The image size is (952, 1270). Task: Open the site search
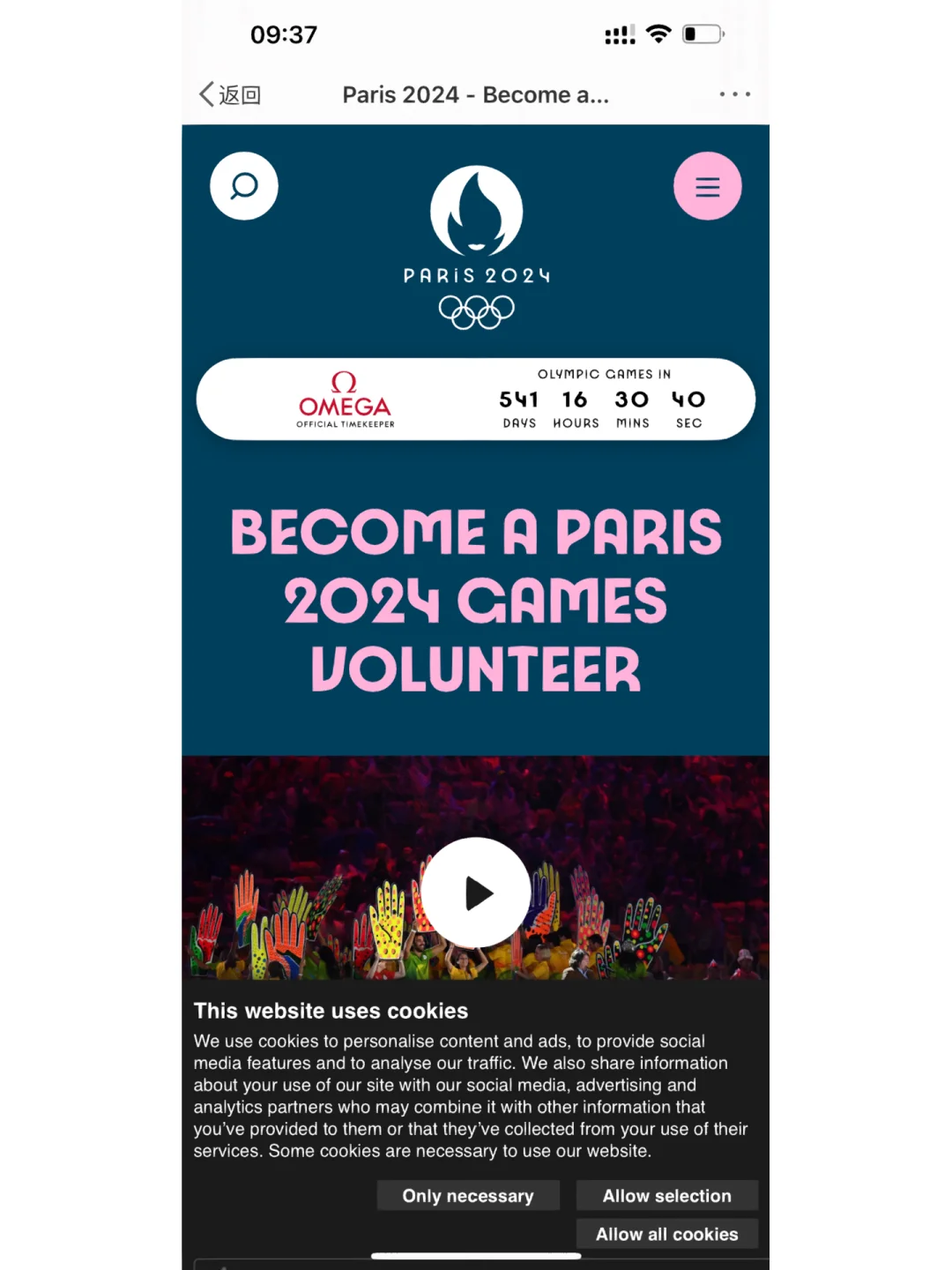click(x=244, y=186)
